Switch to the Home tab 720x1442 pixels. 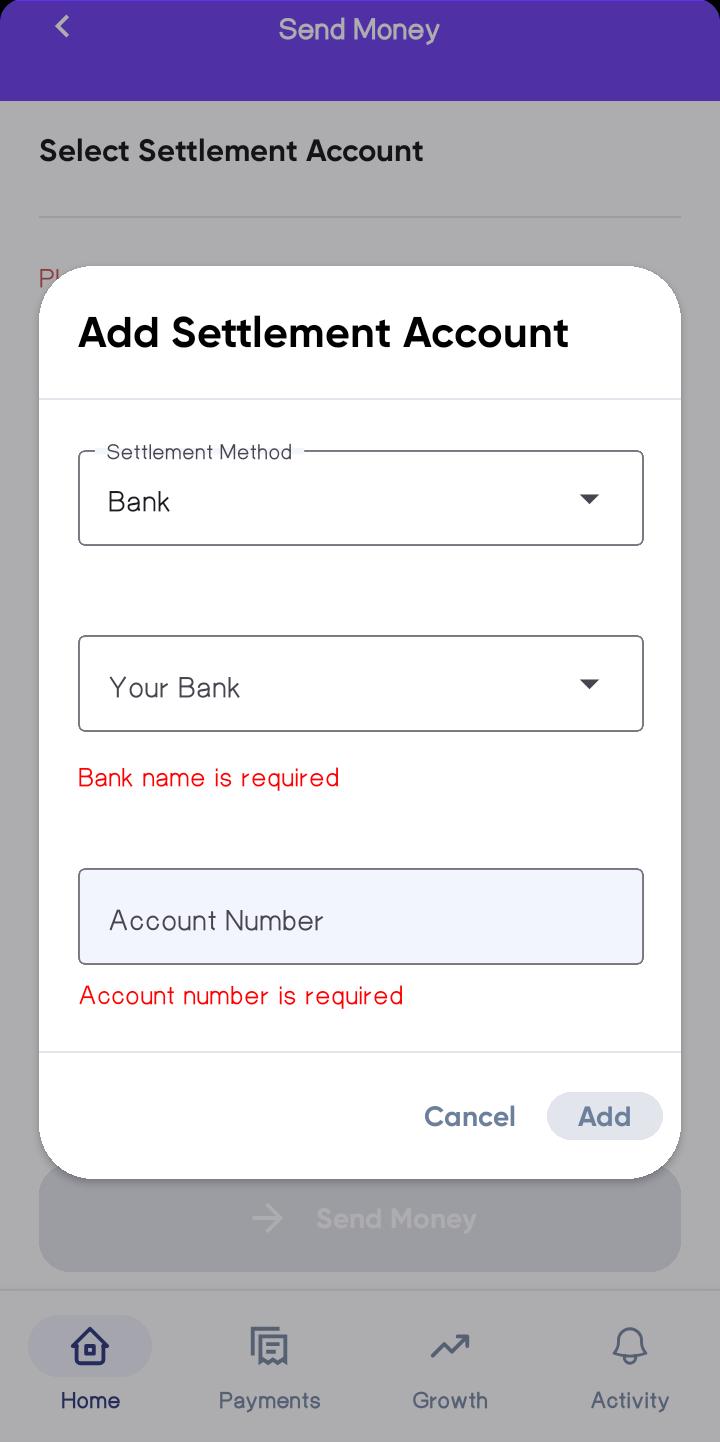pyautogui.click(x=90, y=1364)
